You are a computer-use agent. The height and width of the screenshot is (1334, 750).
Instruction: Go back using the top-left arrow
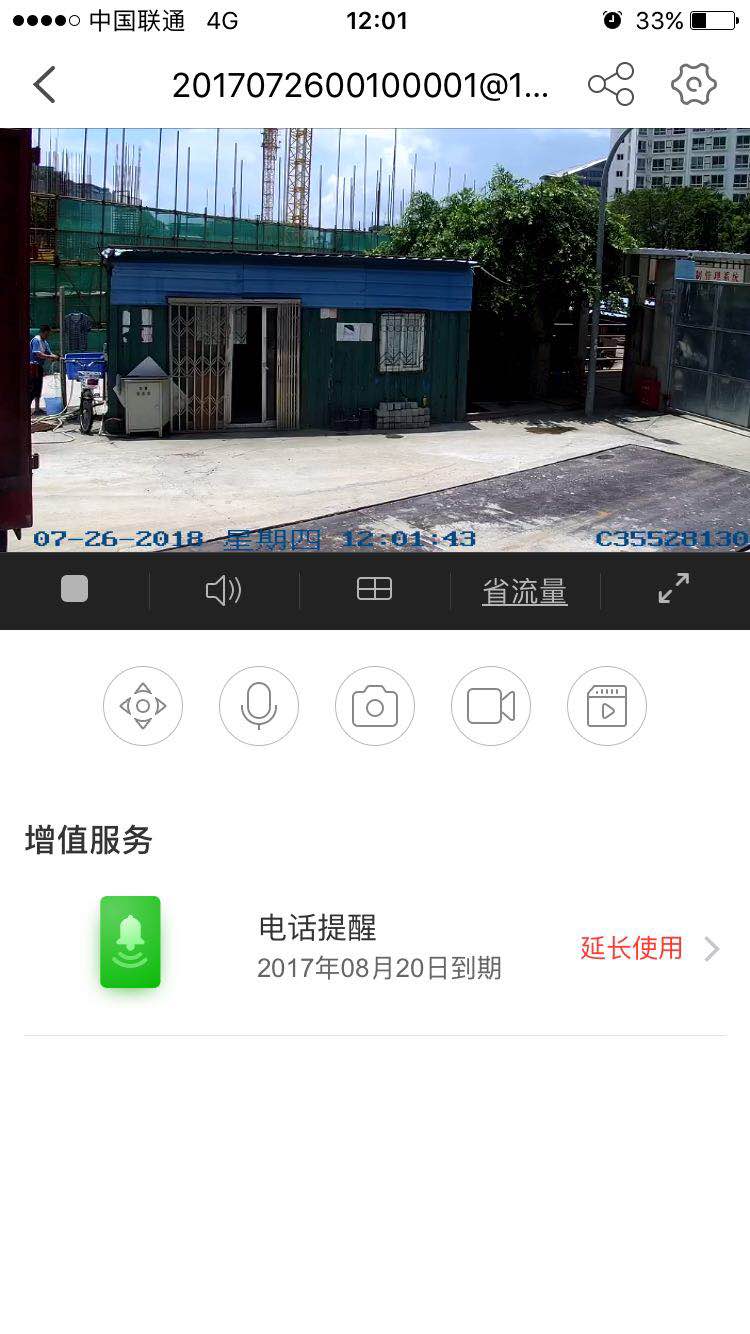pos(44,85)
